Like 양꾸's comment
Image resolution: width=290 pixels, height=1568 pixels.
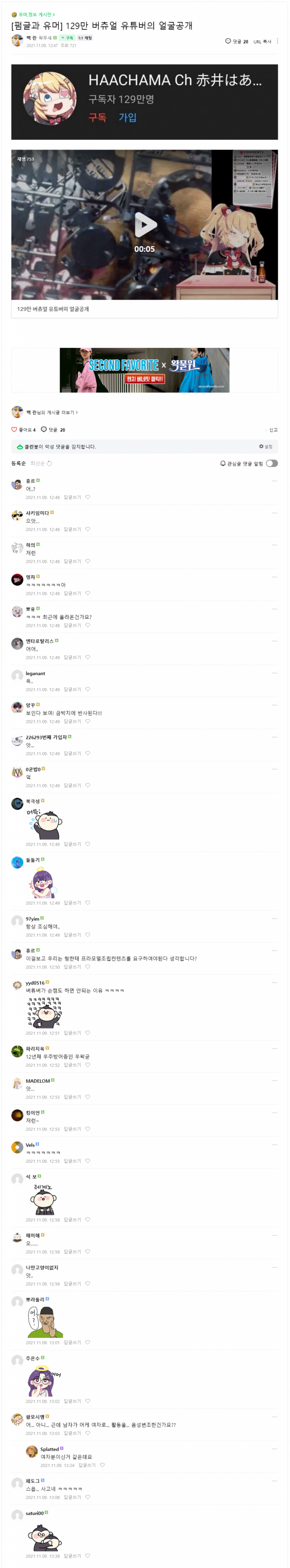88,721
